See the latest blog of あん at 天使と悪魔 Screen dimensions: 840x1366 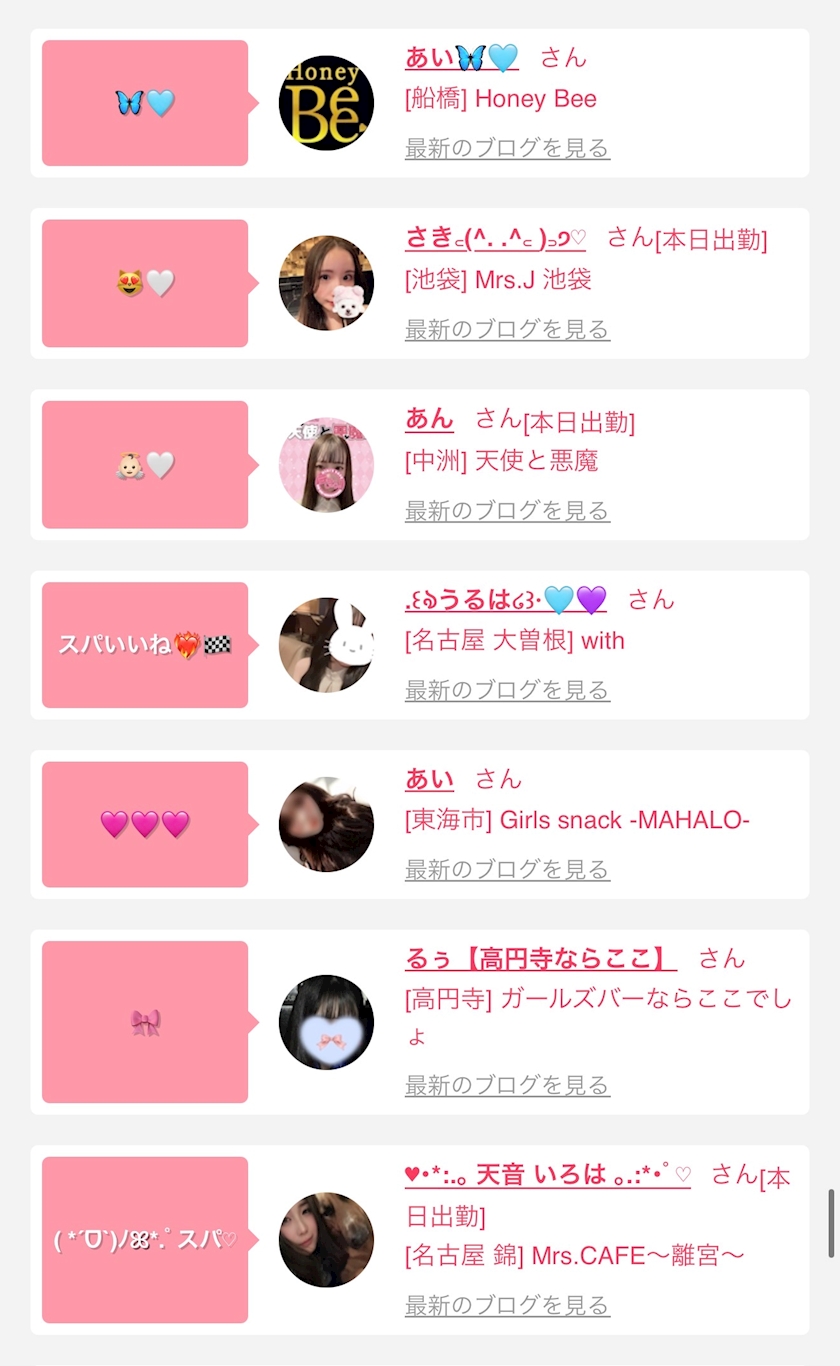point(507,511)
